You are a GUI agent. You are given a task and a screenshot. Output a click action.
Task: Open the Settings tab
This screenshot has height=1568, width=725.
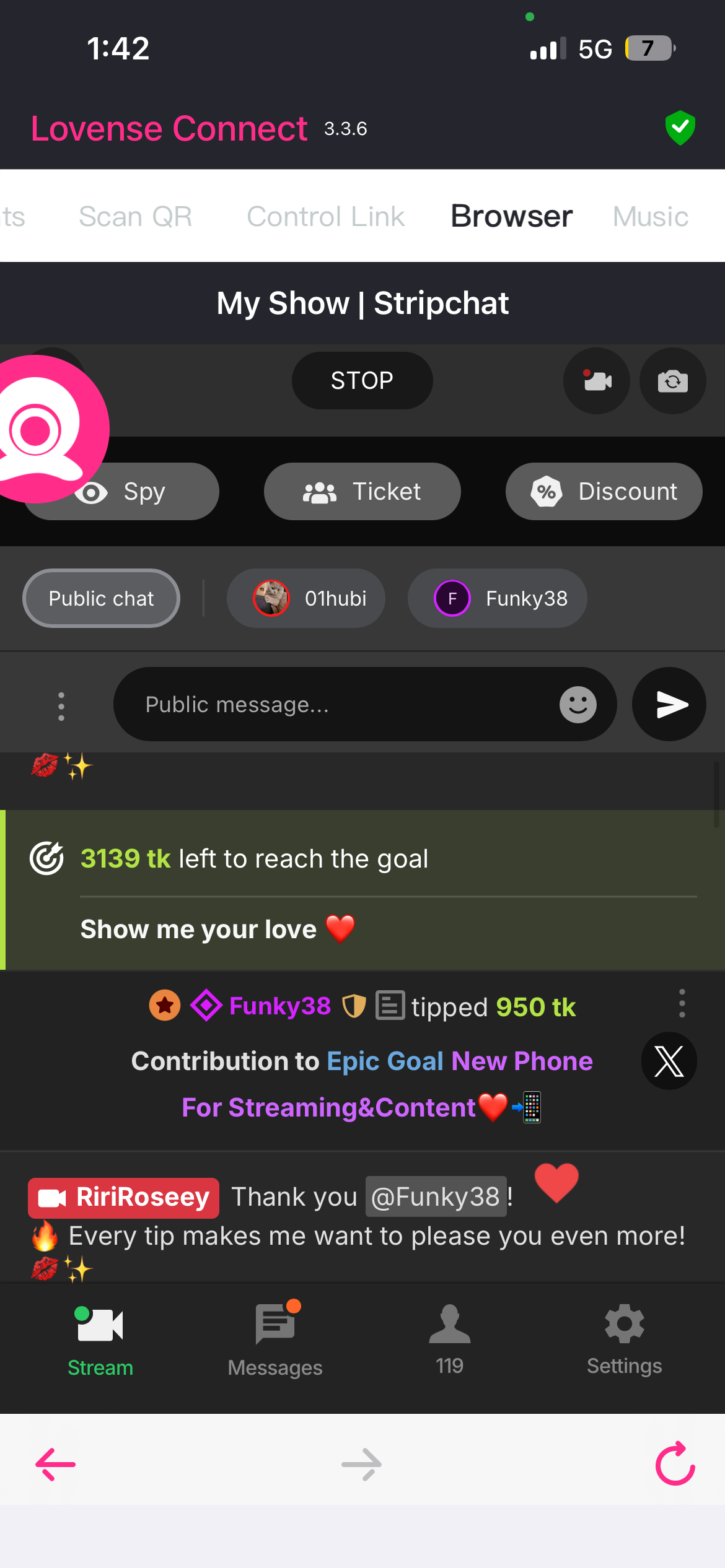click(x=624, y=1338)
